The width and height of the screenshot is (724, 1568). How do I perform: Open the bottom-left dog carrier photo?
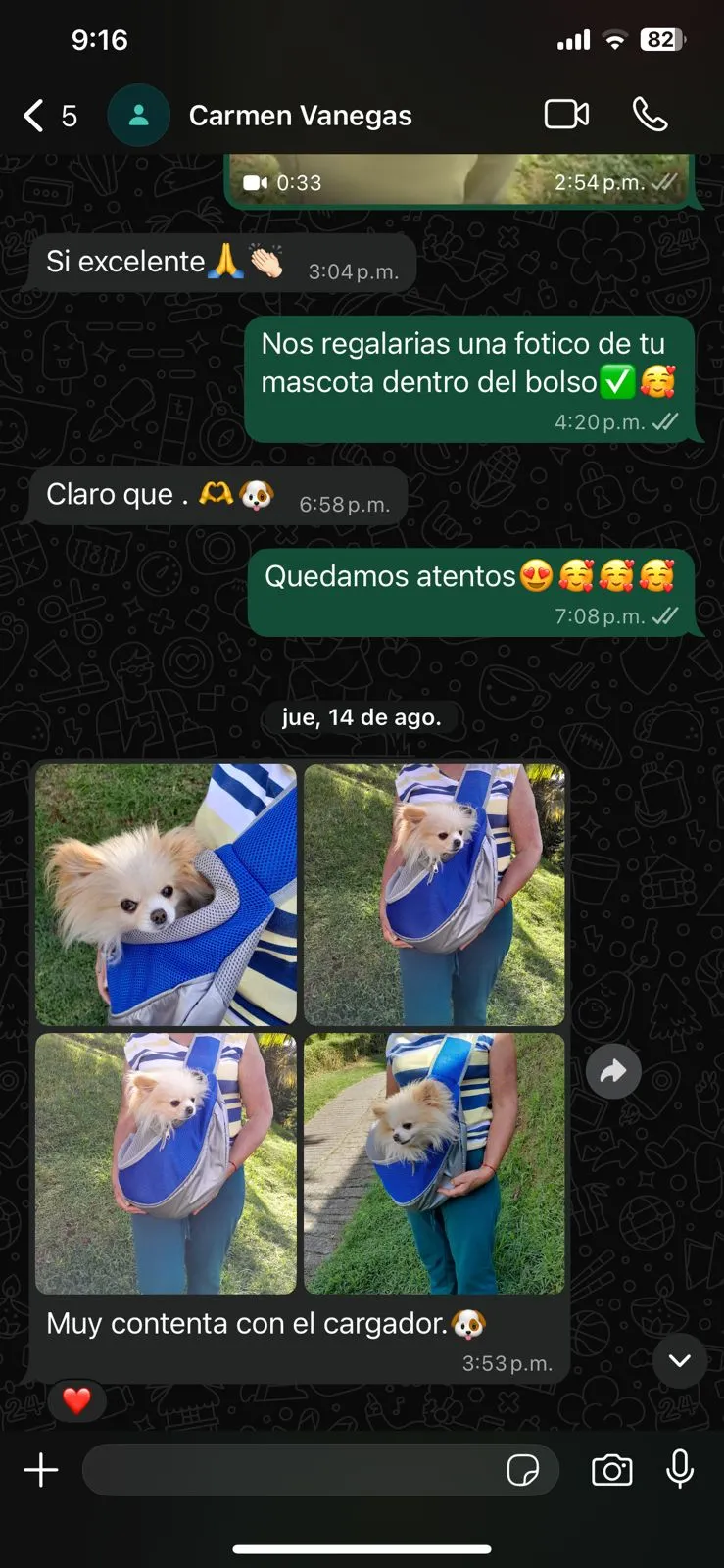tap(166, 1162)
